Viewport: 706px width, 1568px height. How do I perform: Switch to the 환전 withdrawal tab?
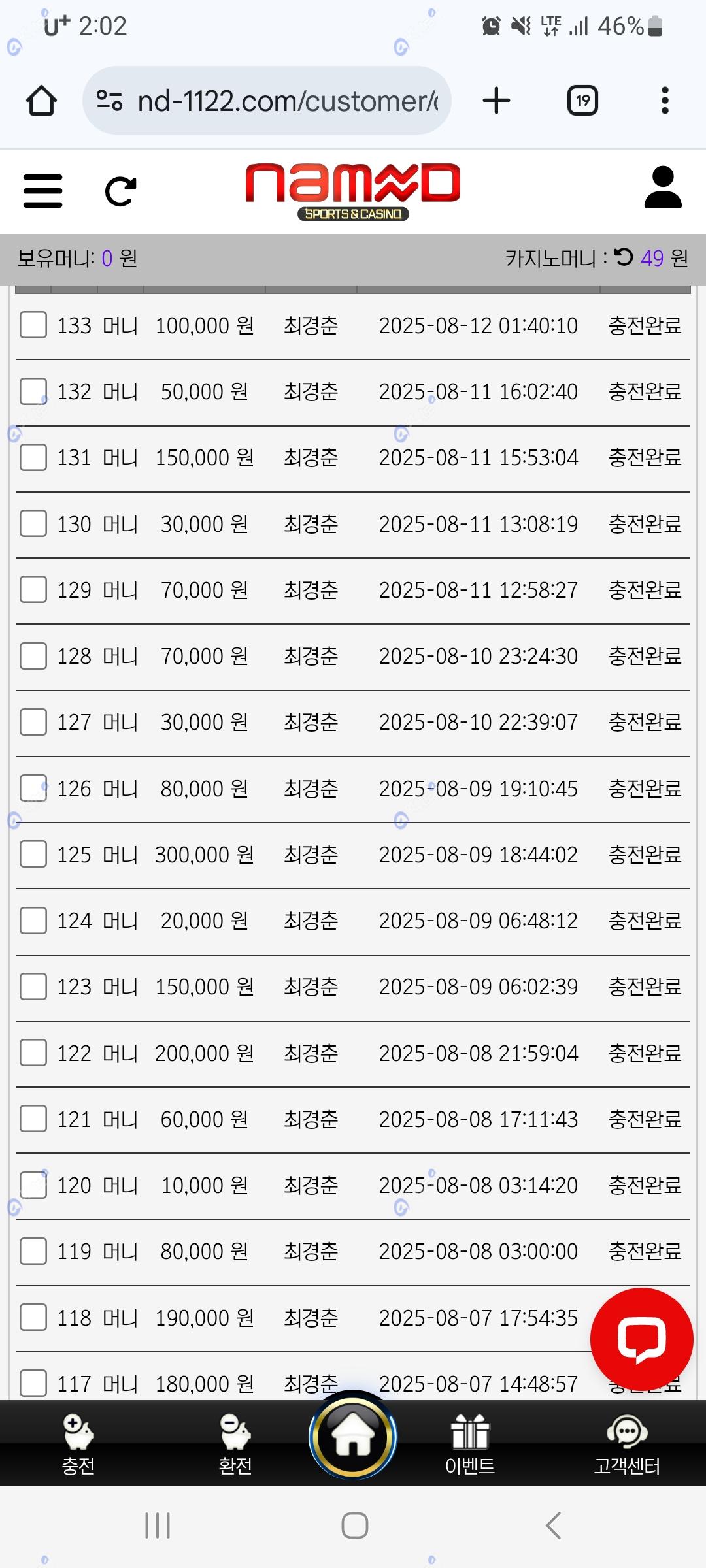point(235,1444)
